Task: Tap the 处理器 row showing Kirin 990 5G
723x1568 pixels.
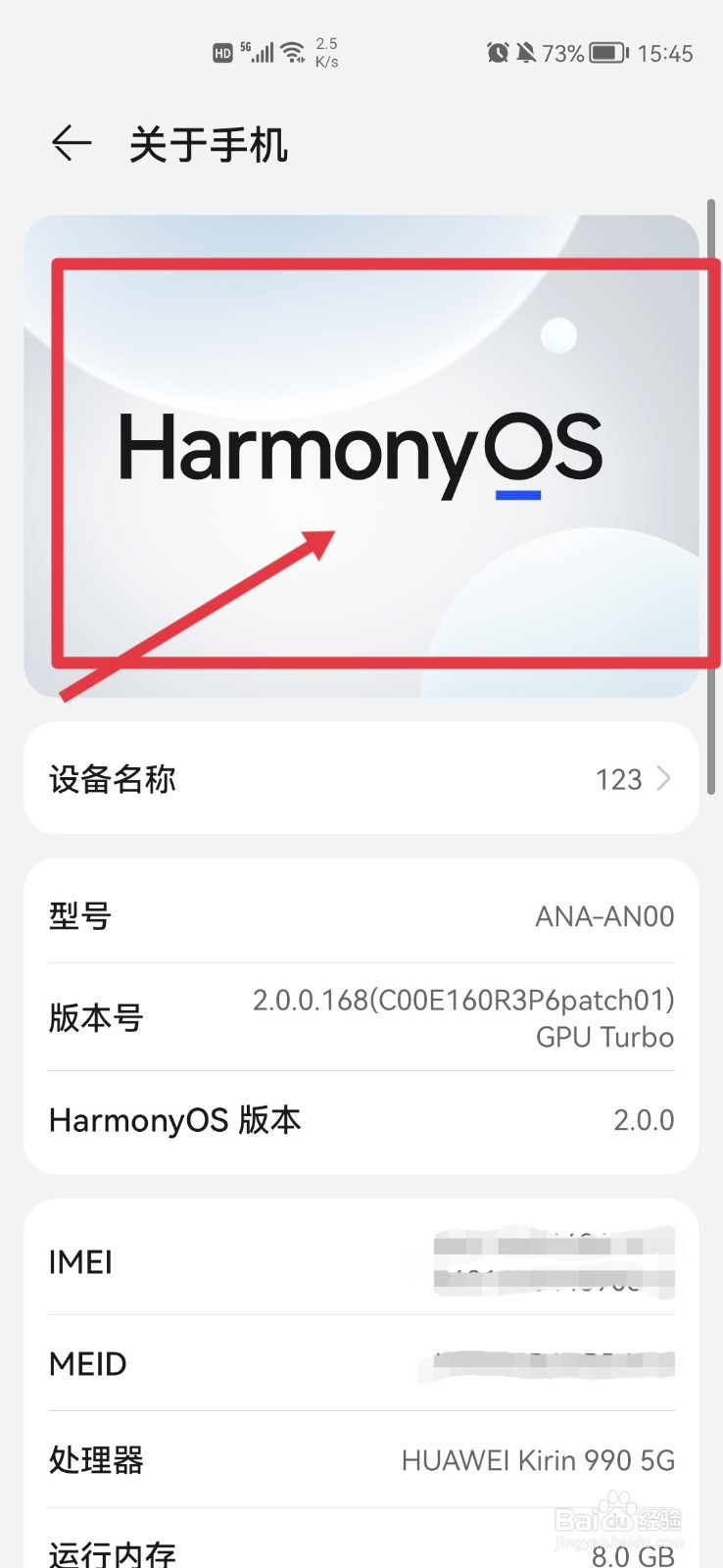Action: point(361,1460)
